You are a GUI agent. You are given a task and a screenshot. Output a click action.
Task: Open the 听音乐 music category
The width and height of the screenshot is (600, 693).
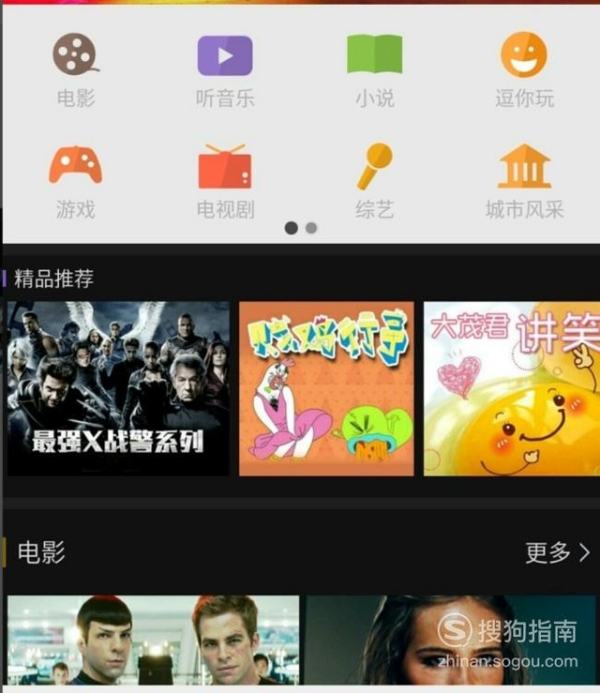coord(225,68)
